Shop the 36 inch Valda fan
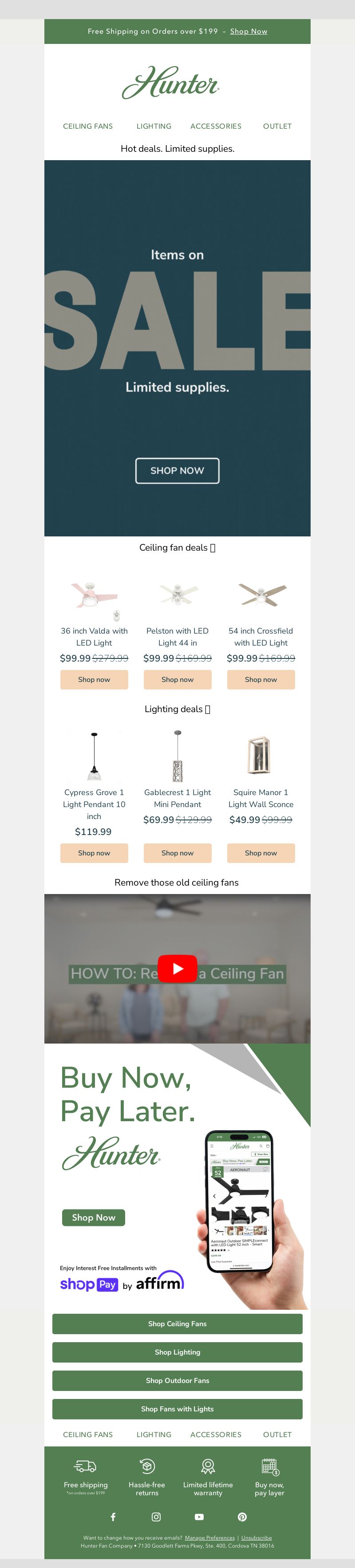The height and width of the screenshot is (1568, 355). (x=94, y=679)
